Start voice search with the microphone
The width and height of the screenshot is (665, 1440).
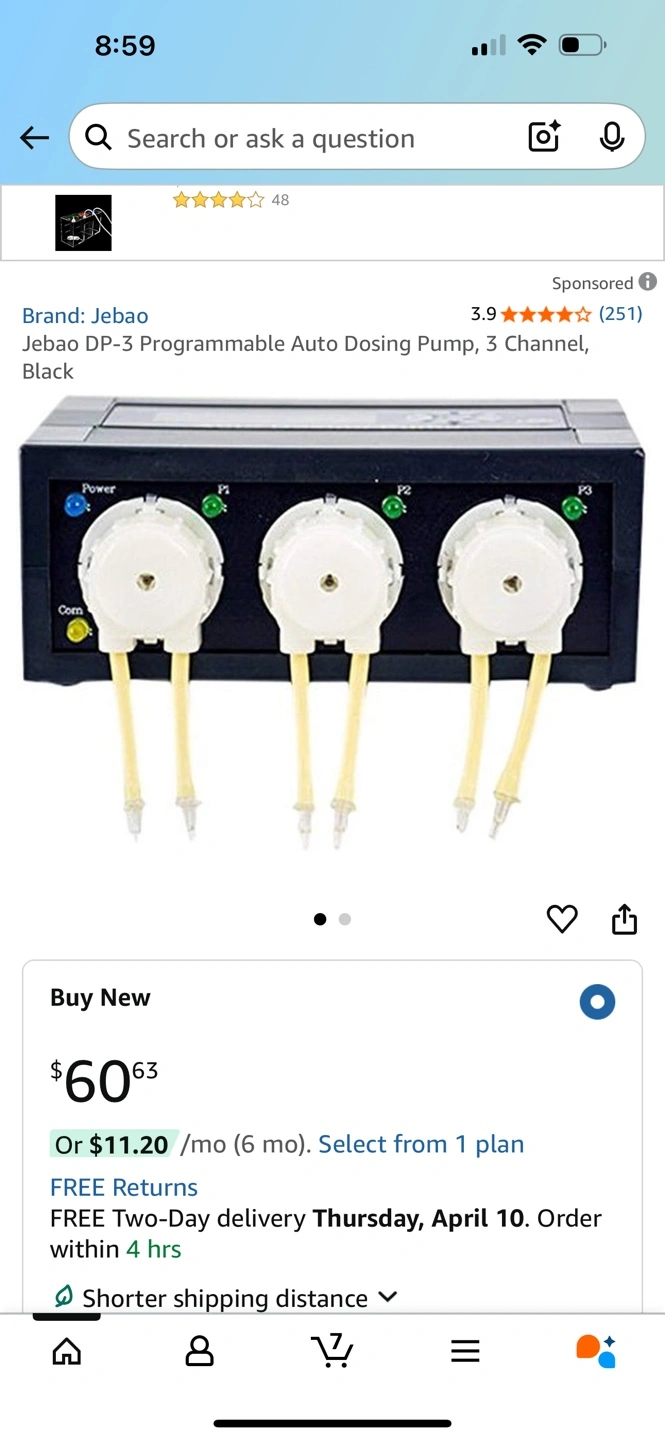[612, 137]
